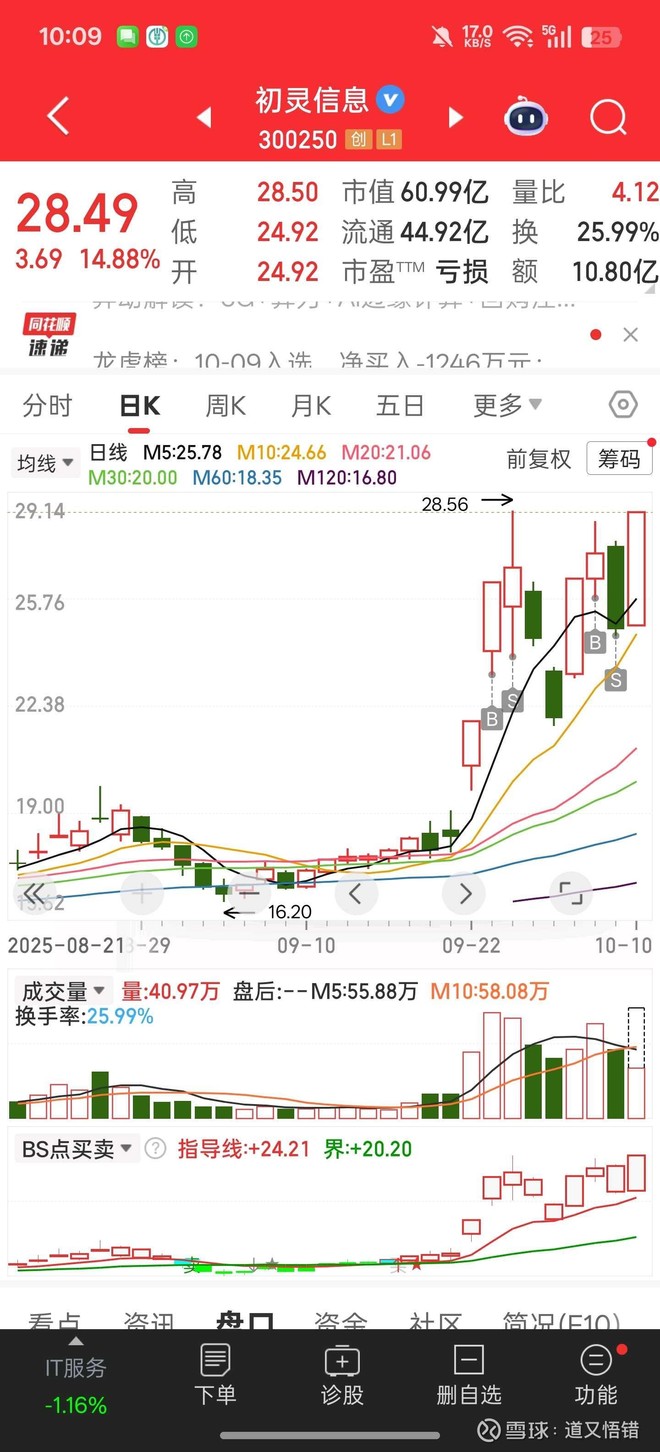This screenshot has height=1452, width=660.
Task: Expand the 更多 chart period dropdown
Action: (507, 405)
